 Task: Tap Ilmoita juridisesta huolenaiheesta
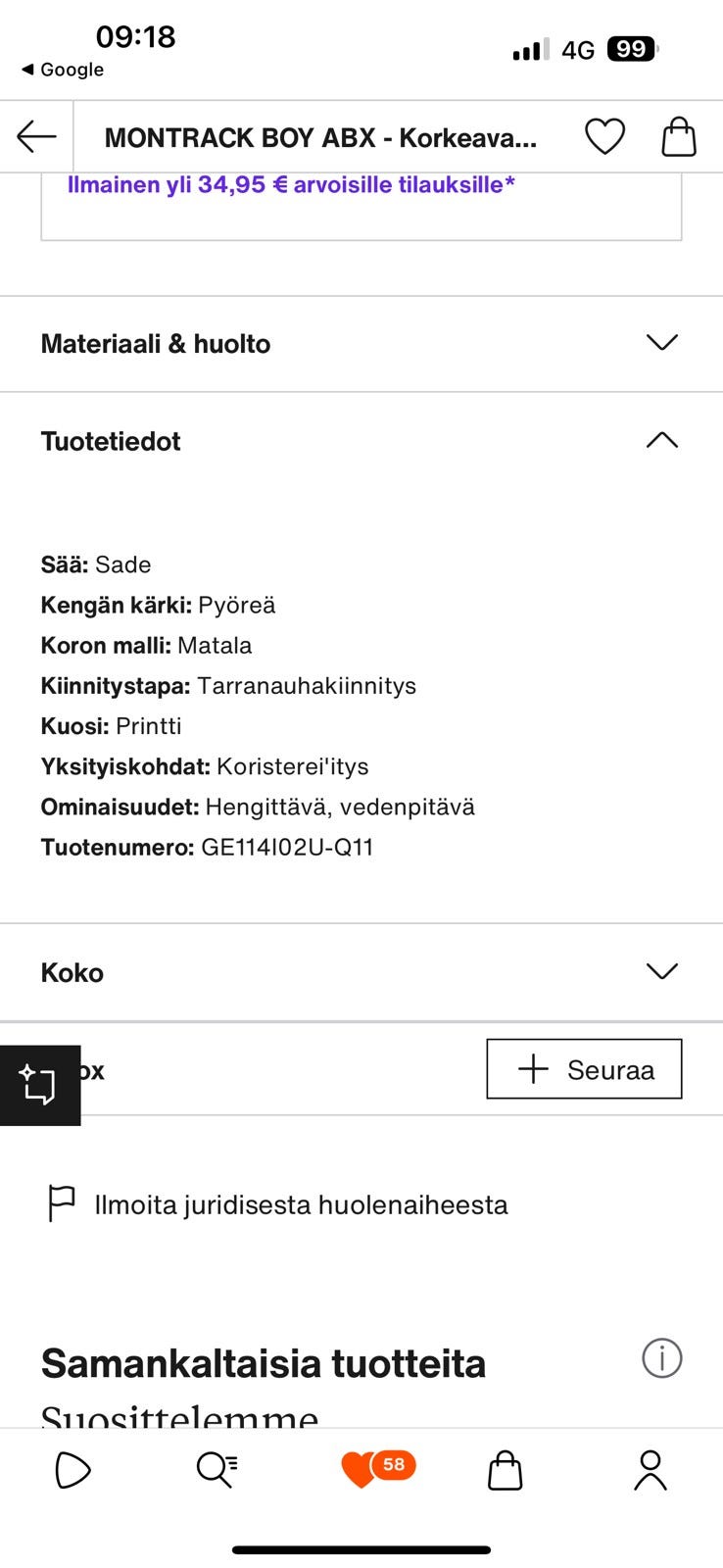[x=301, y=1204]
